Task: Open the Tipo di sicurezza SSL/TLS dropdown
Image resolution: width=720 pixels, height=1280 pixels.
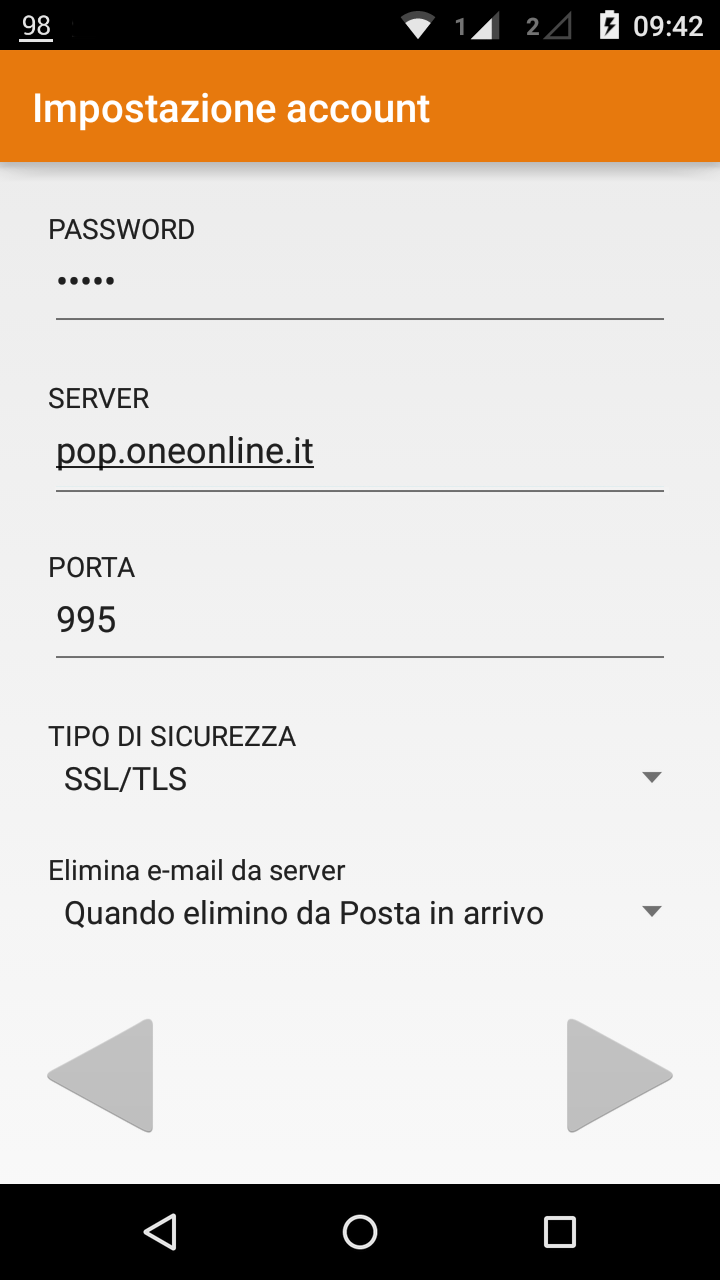Action: pos(360,778)
